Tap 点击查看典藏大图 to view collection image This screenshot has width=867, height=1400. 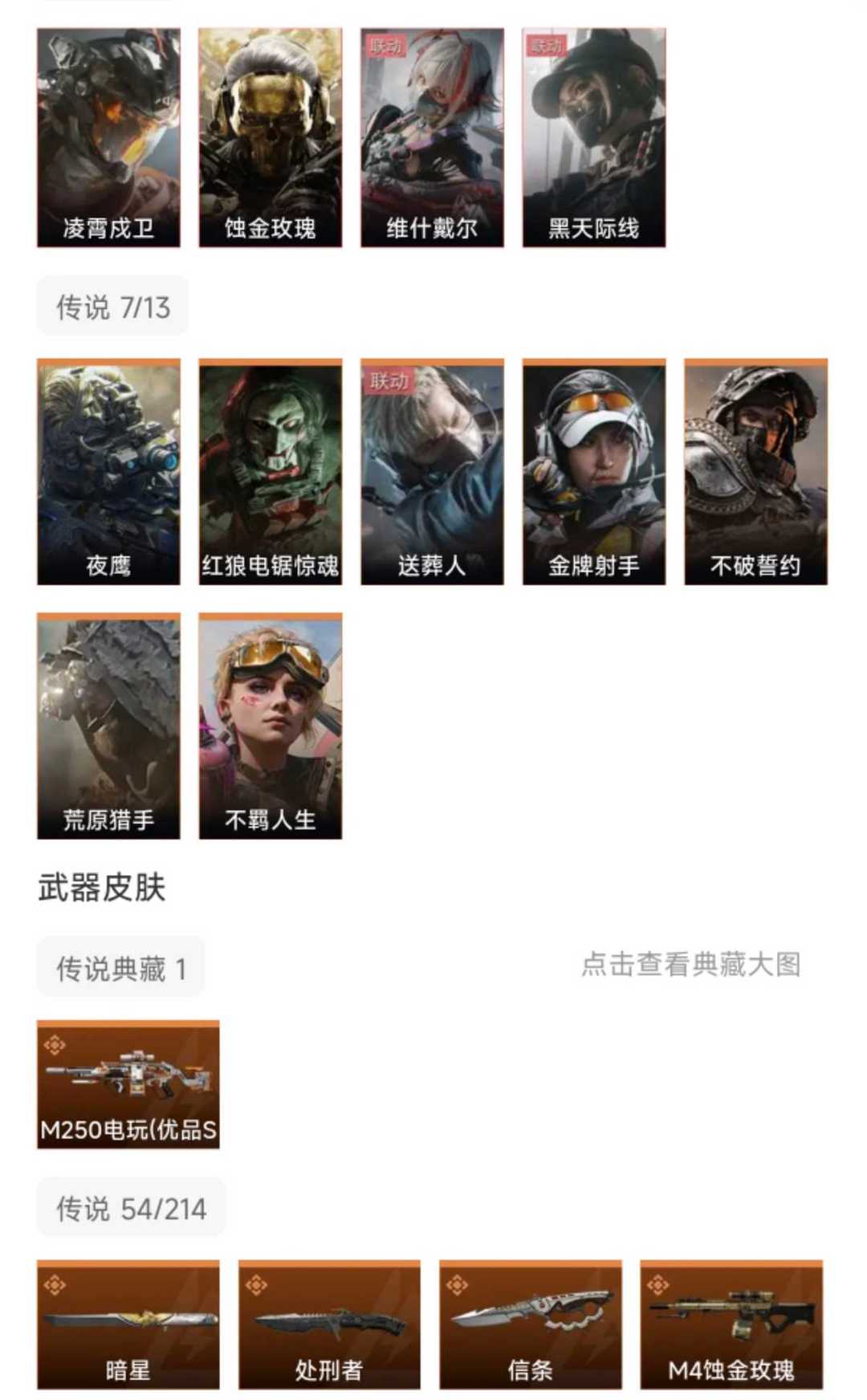[691, 964]
